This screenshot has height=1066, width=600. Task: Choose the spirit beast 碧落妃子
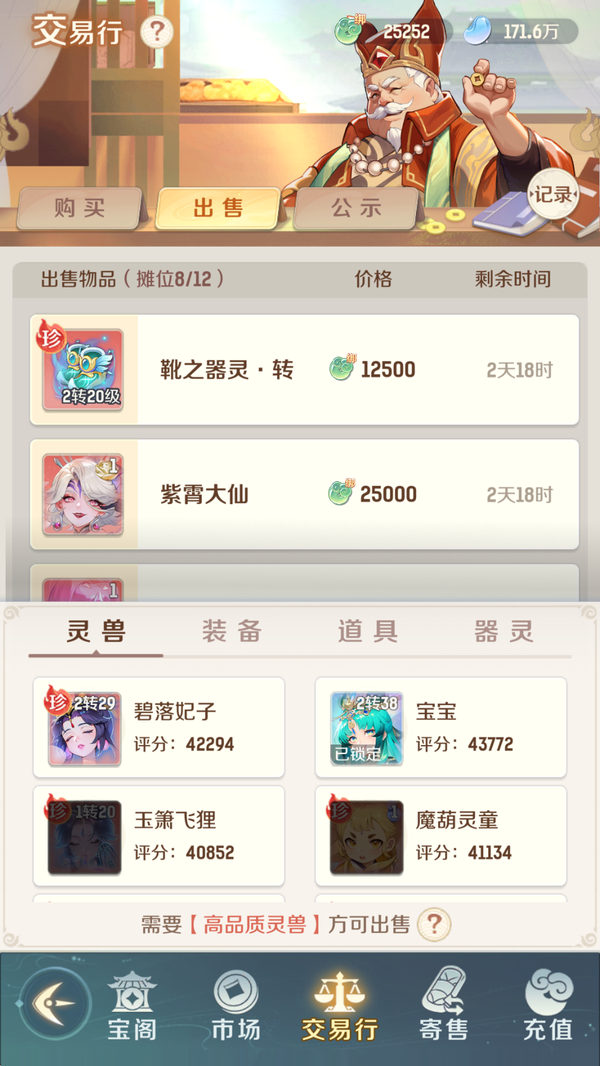(159, 727)
